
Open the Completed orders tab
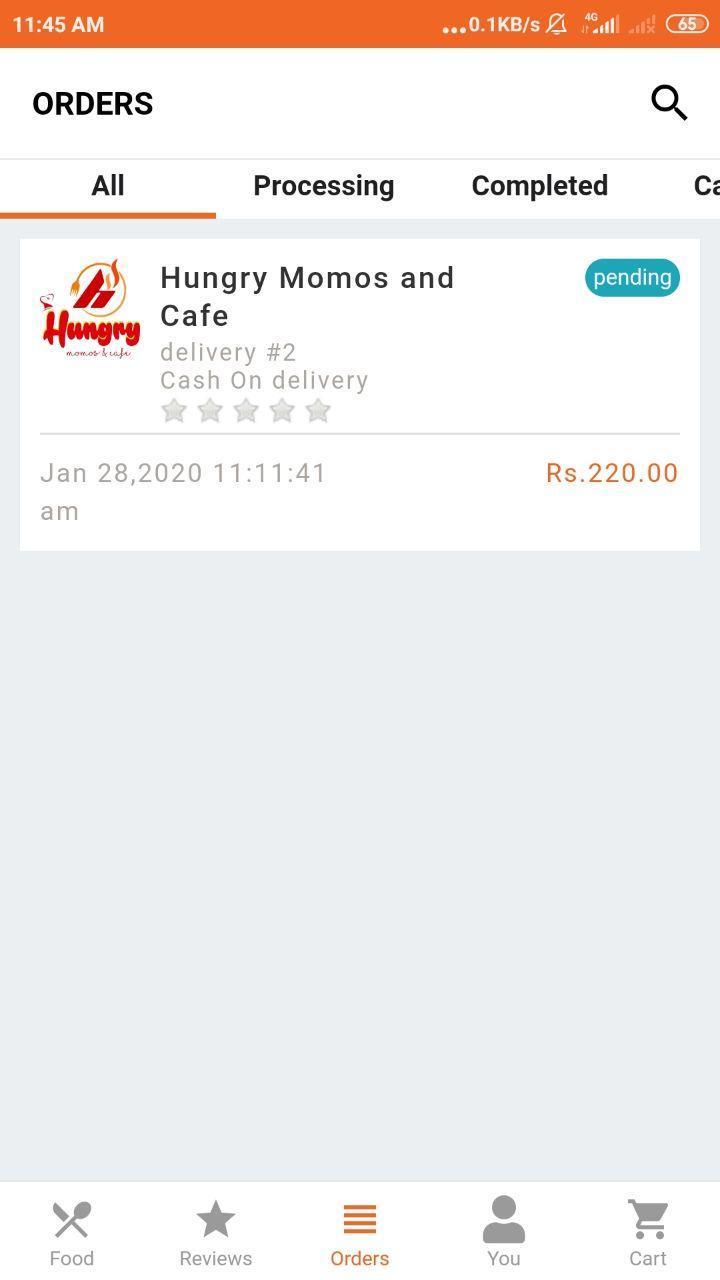tap(539, 186)
